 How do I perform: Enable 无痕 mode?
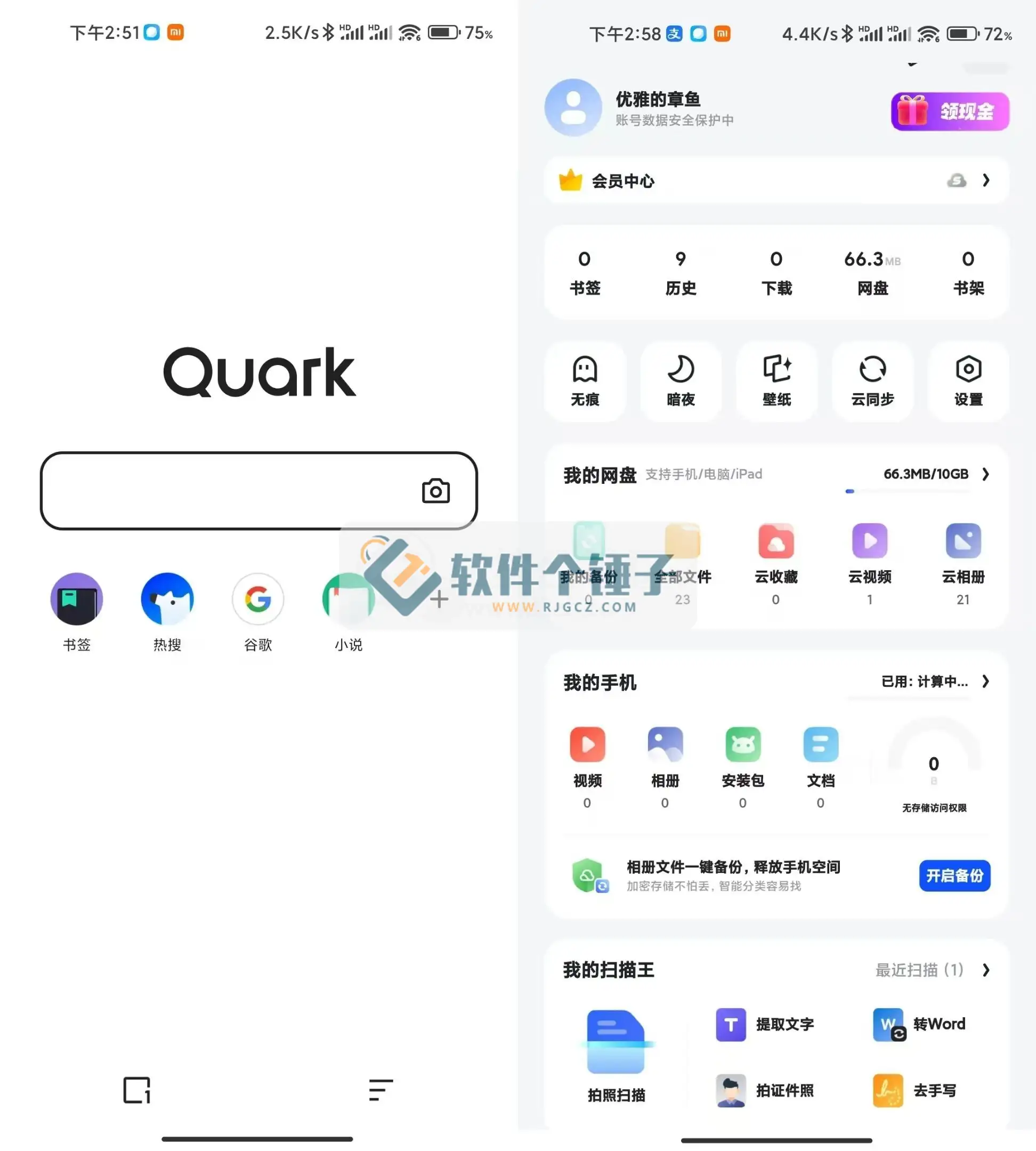point(585,381)
